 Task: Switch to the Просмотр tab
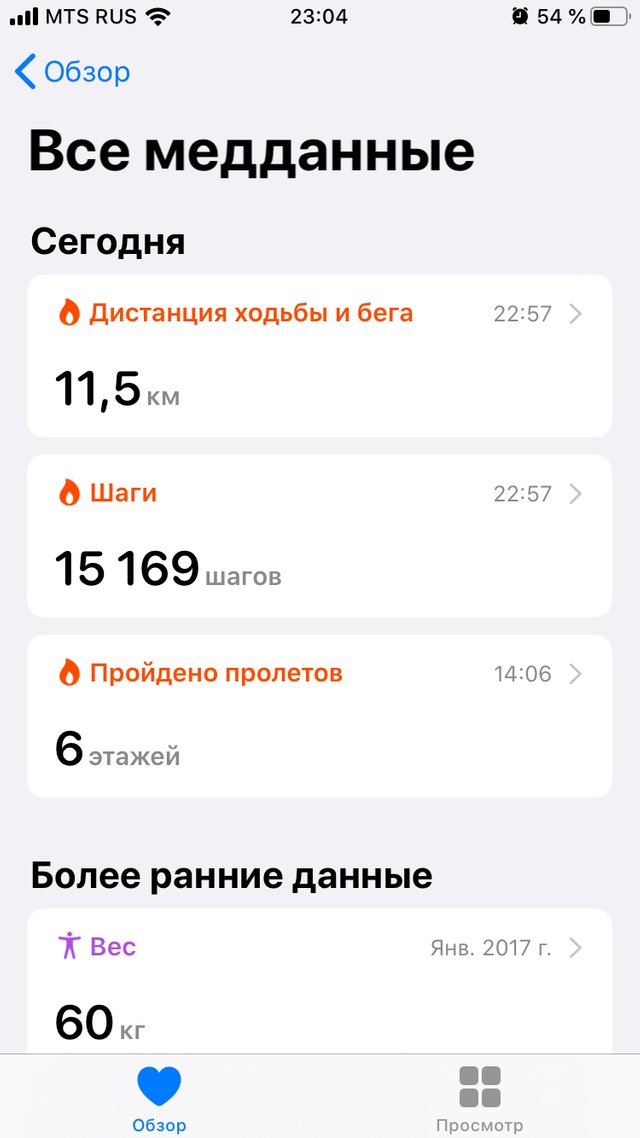click(x=480, y=1098)
